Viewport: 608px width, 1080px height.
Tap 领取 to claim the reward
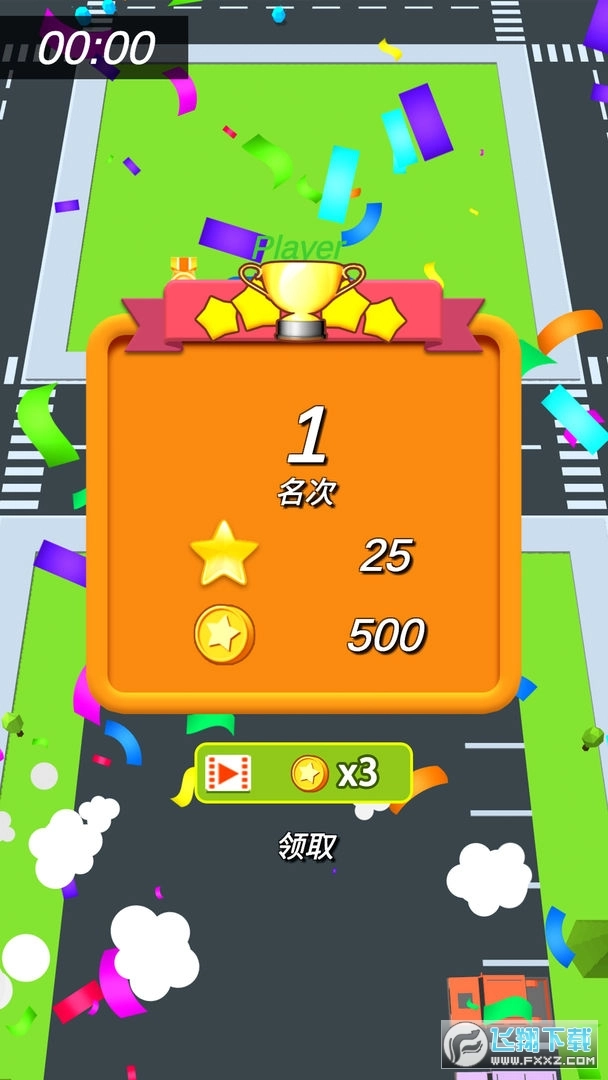(306, 846)
